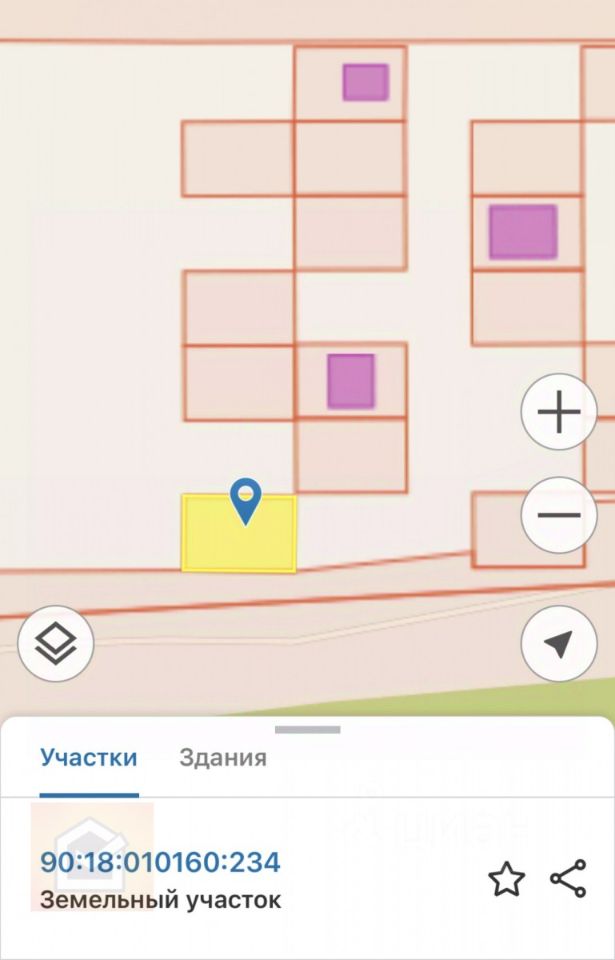Center map on my location

[x=558, y=645]
